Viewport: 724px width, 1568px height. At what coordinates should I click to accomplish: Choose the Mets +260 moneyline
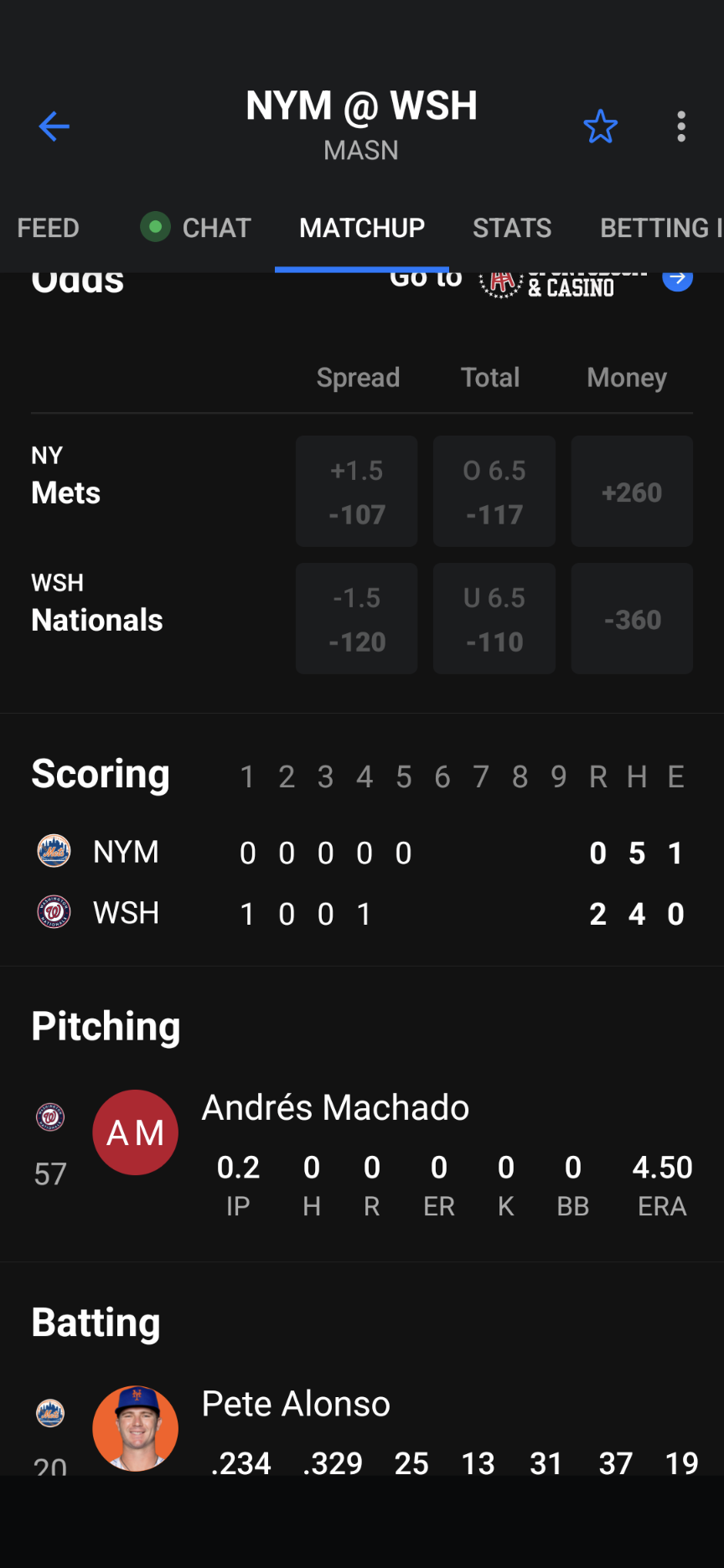click(x=632, y=492)
